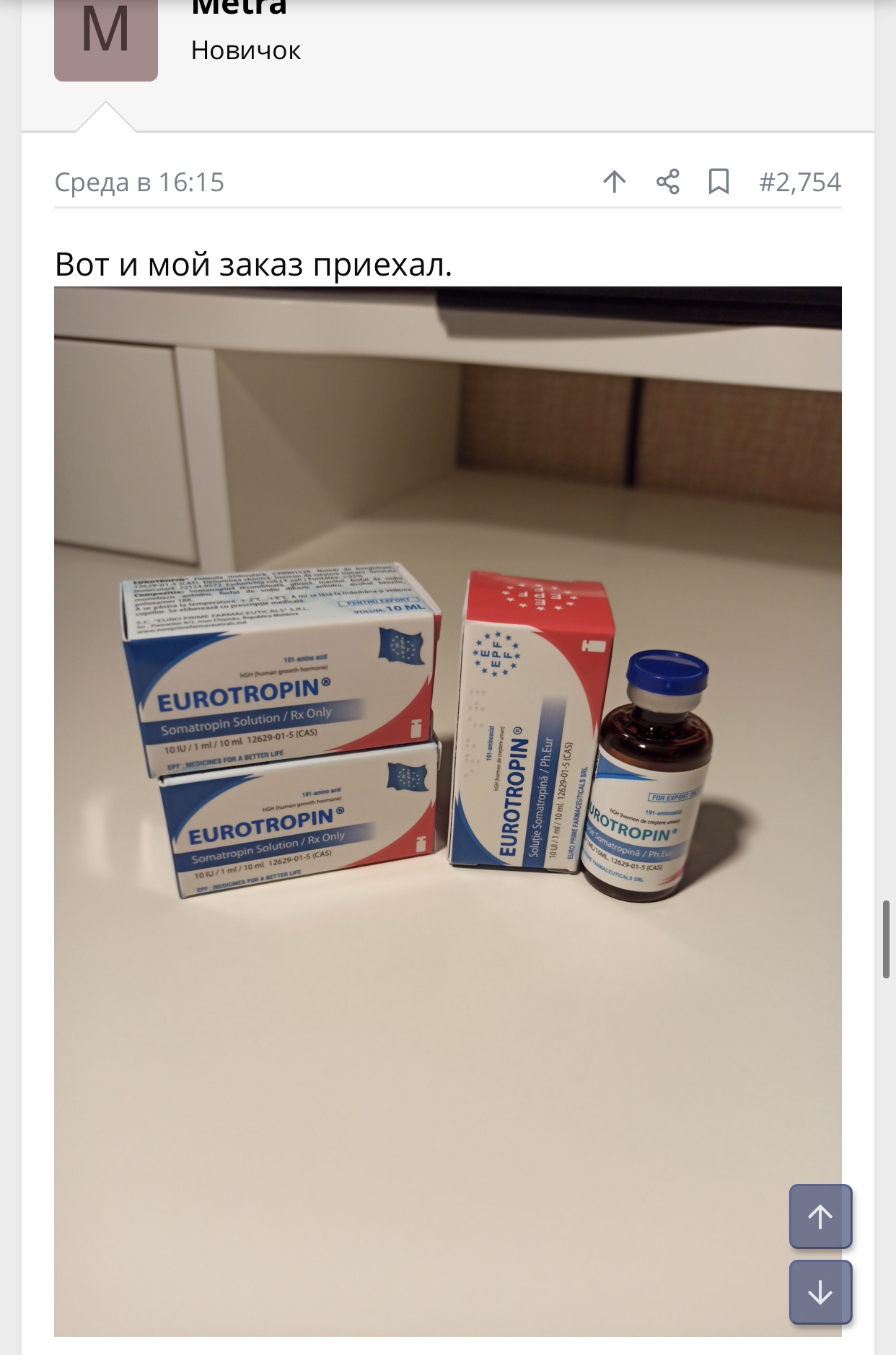Click the Новичок rank label under the username
Image resolution: width=896 pixels, height=1355 pixels.
coord(247,51)
